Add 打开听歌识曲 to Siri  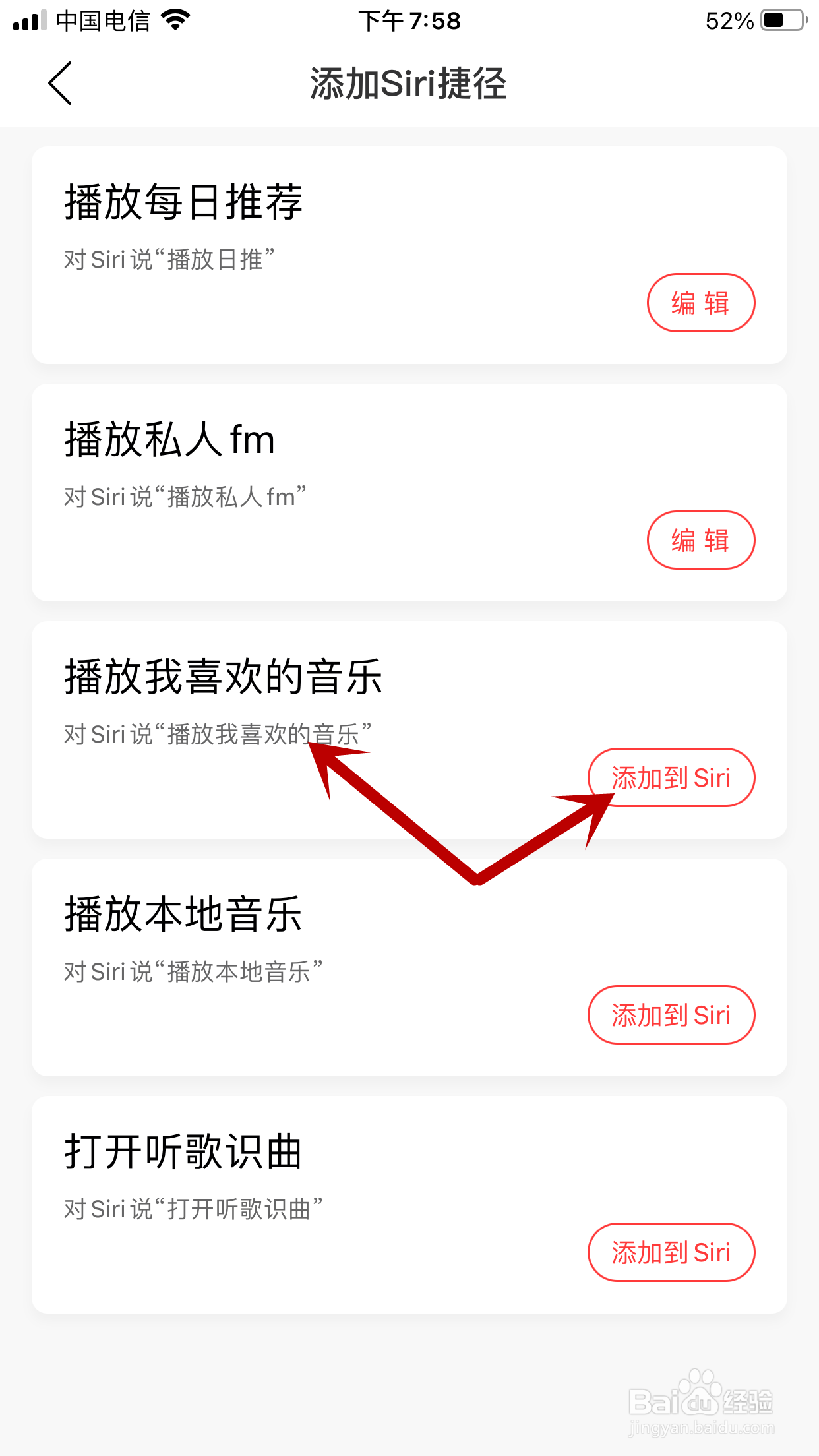(x=671, y=1252)
